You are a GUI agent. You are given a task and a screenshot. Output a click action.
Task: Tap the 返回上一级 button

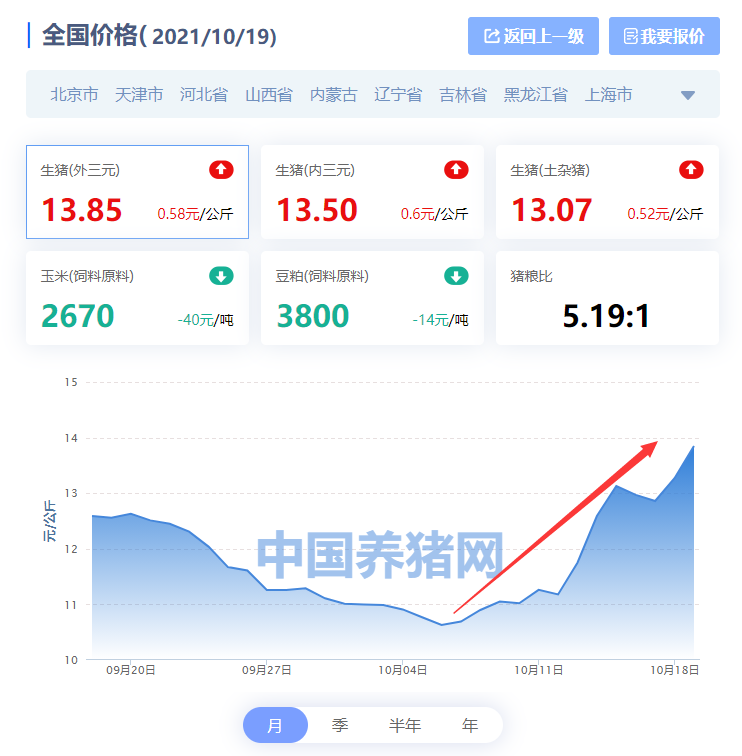[x=533, y=36]
